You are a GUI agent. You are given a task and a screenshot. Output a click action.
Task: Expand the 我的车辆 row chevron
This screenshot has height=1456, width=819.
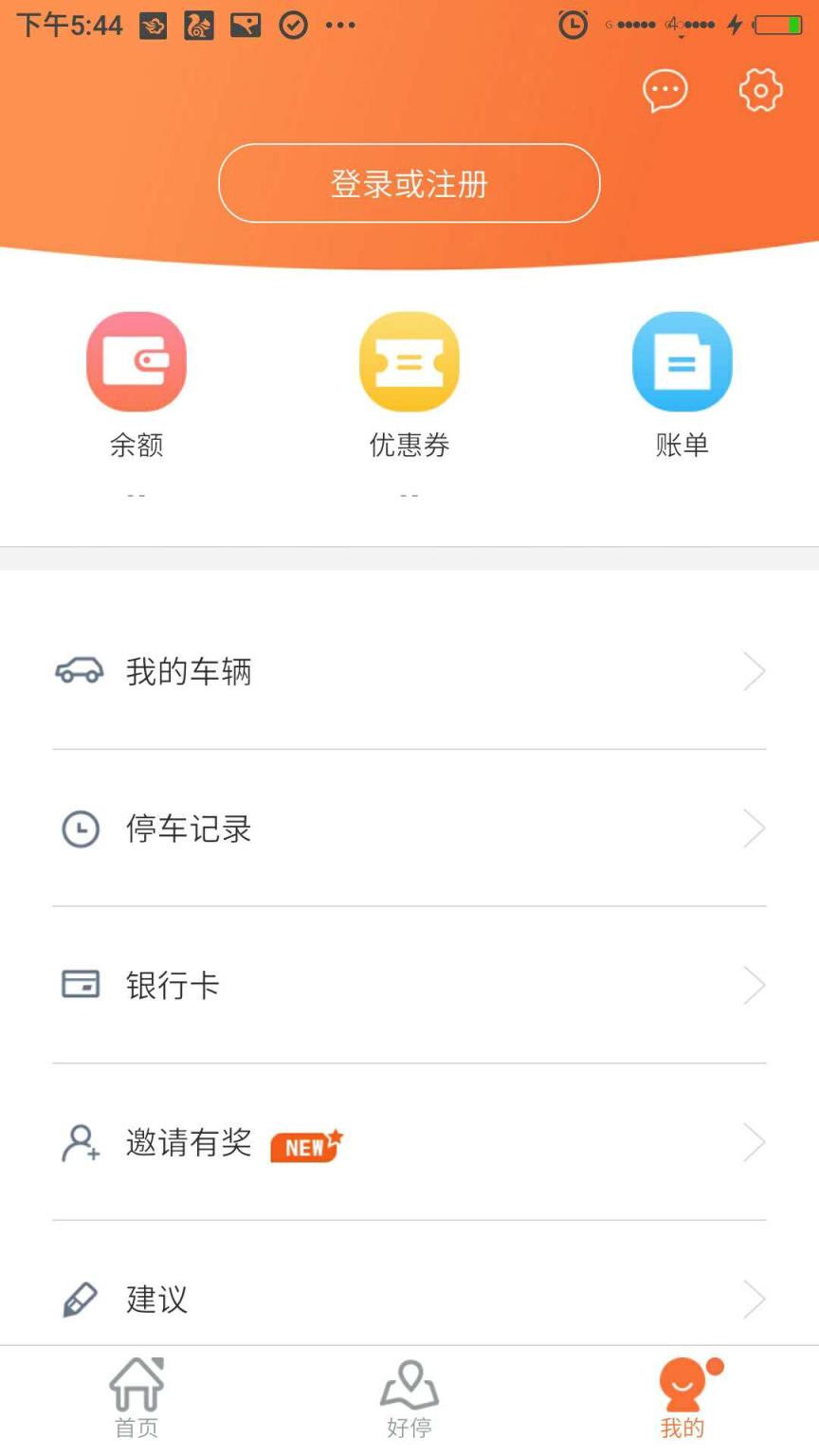coord(754,670)
